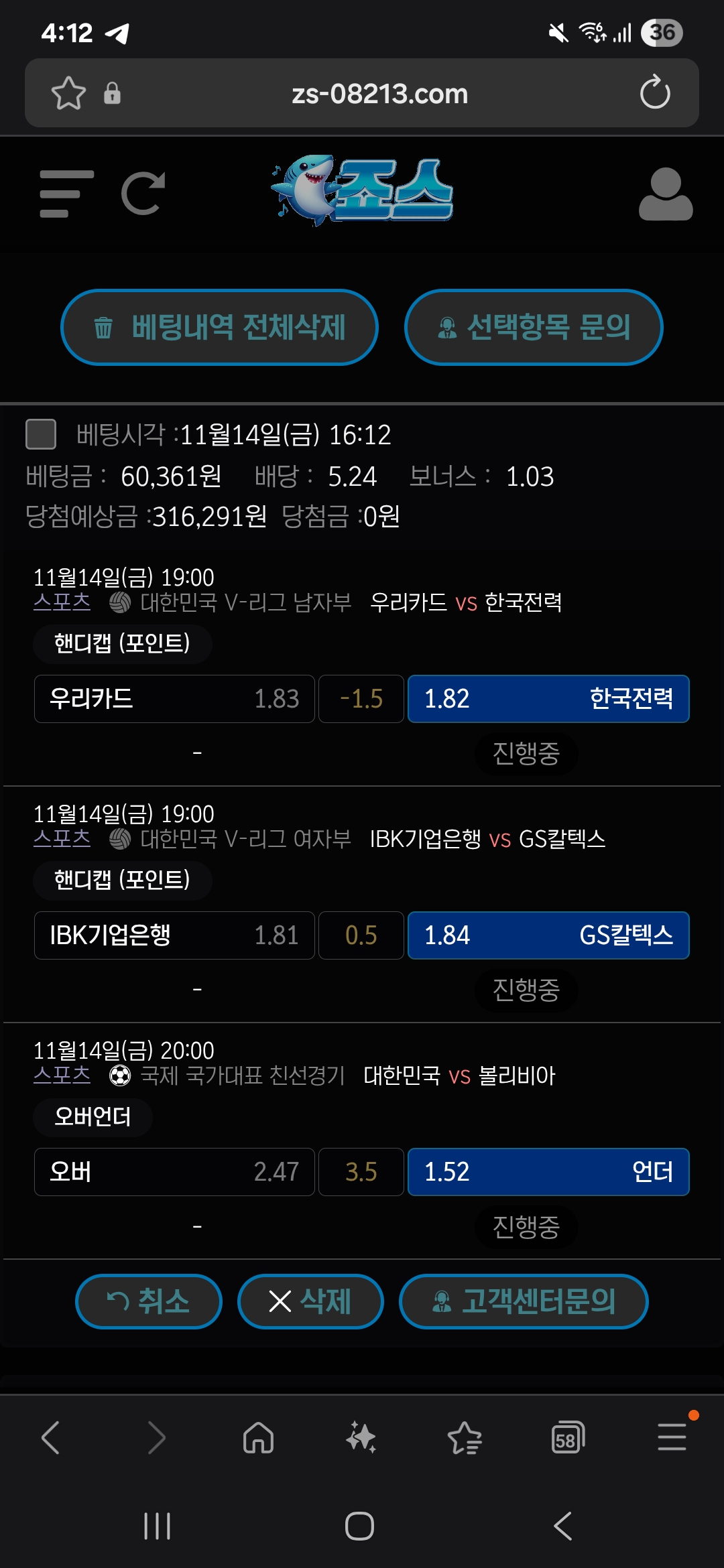Click the lock icon in the address bar
Screen dimensions: 724x1568
tap(113, 93)
